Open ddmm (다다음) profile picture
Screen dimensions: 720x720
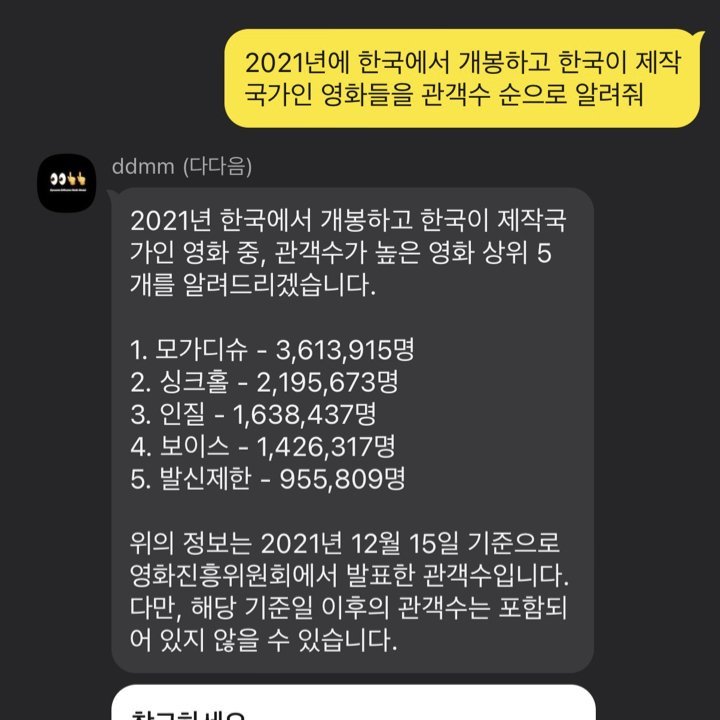click(67, 183)
